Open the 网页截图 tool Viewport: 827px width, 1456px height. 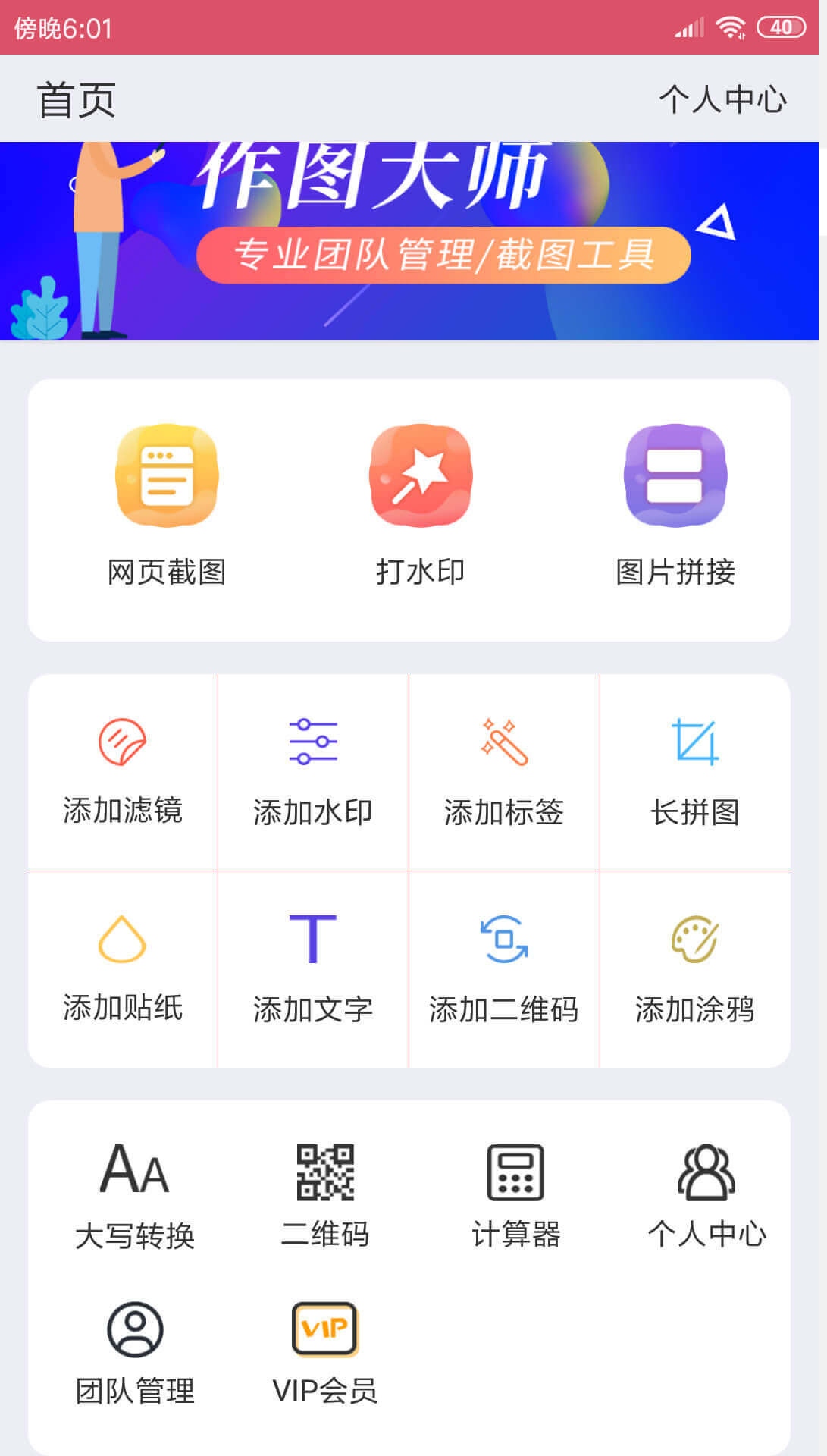tap(167, 506)
